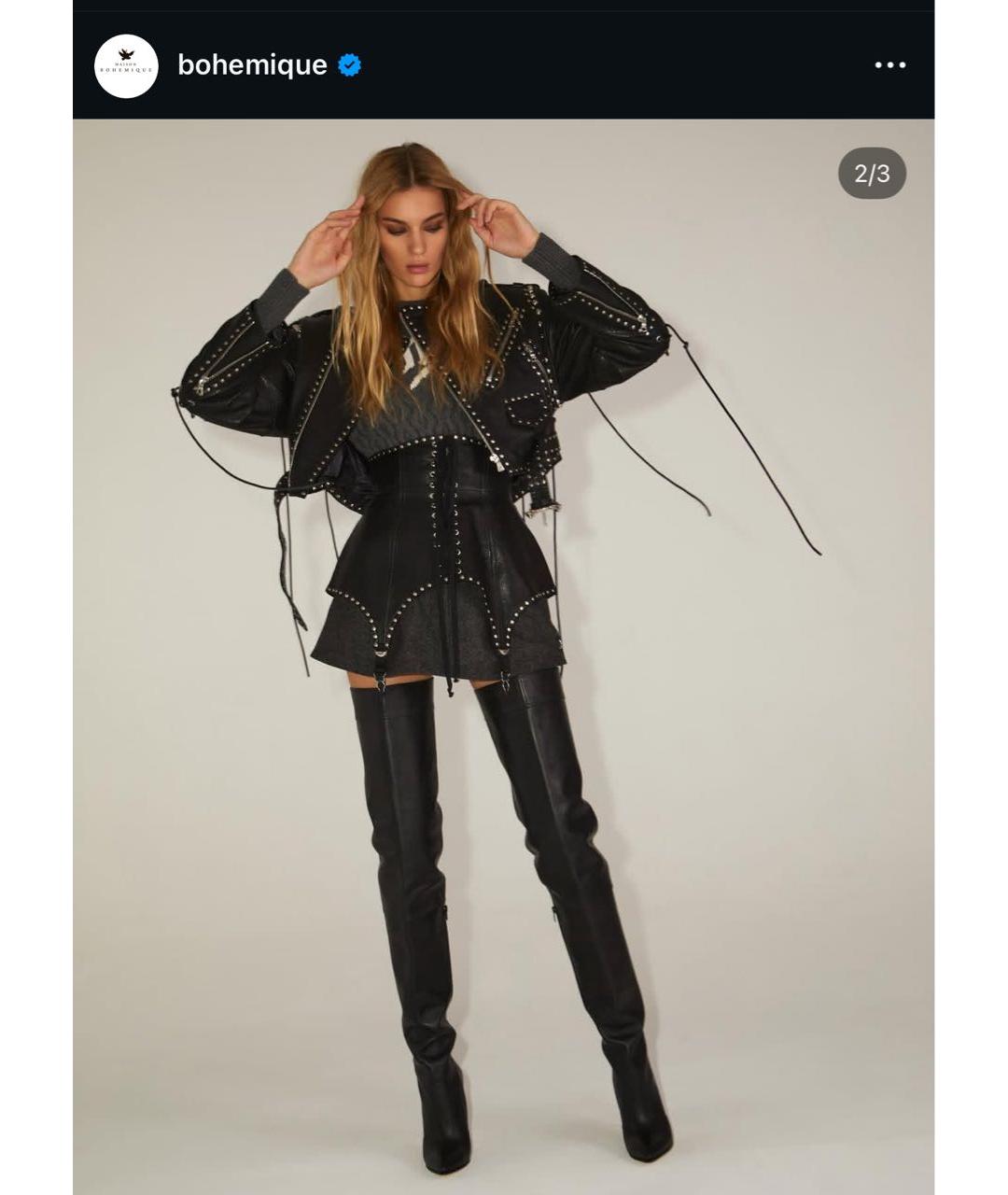
Task: Tap the post photo of the leather outfit
Action: tap(503, 654)
